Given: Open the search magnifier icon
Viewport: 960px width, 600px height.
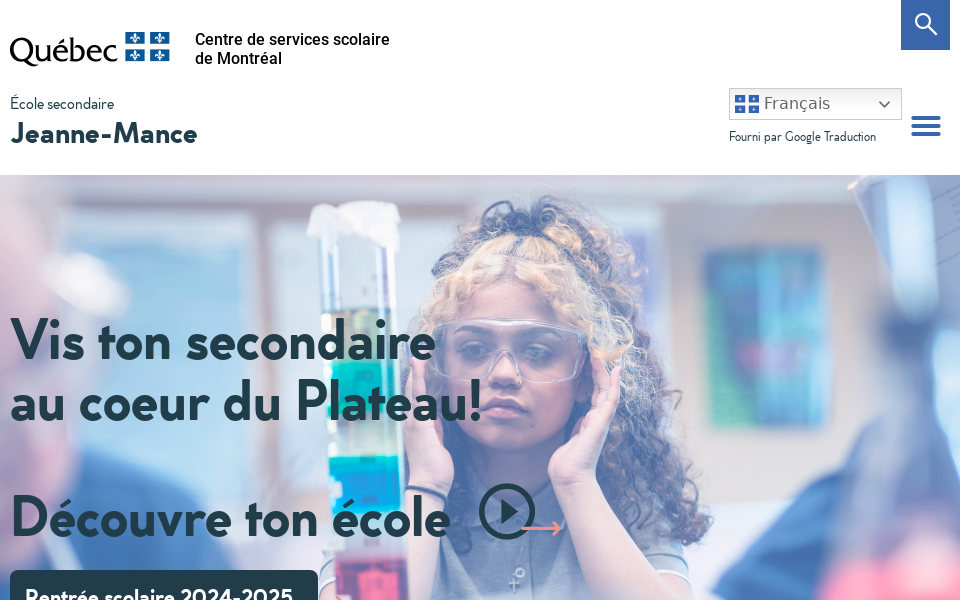Looking at the screenshot, I should tap(925, 25).
